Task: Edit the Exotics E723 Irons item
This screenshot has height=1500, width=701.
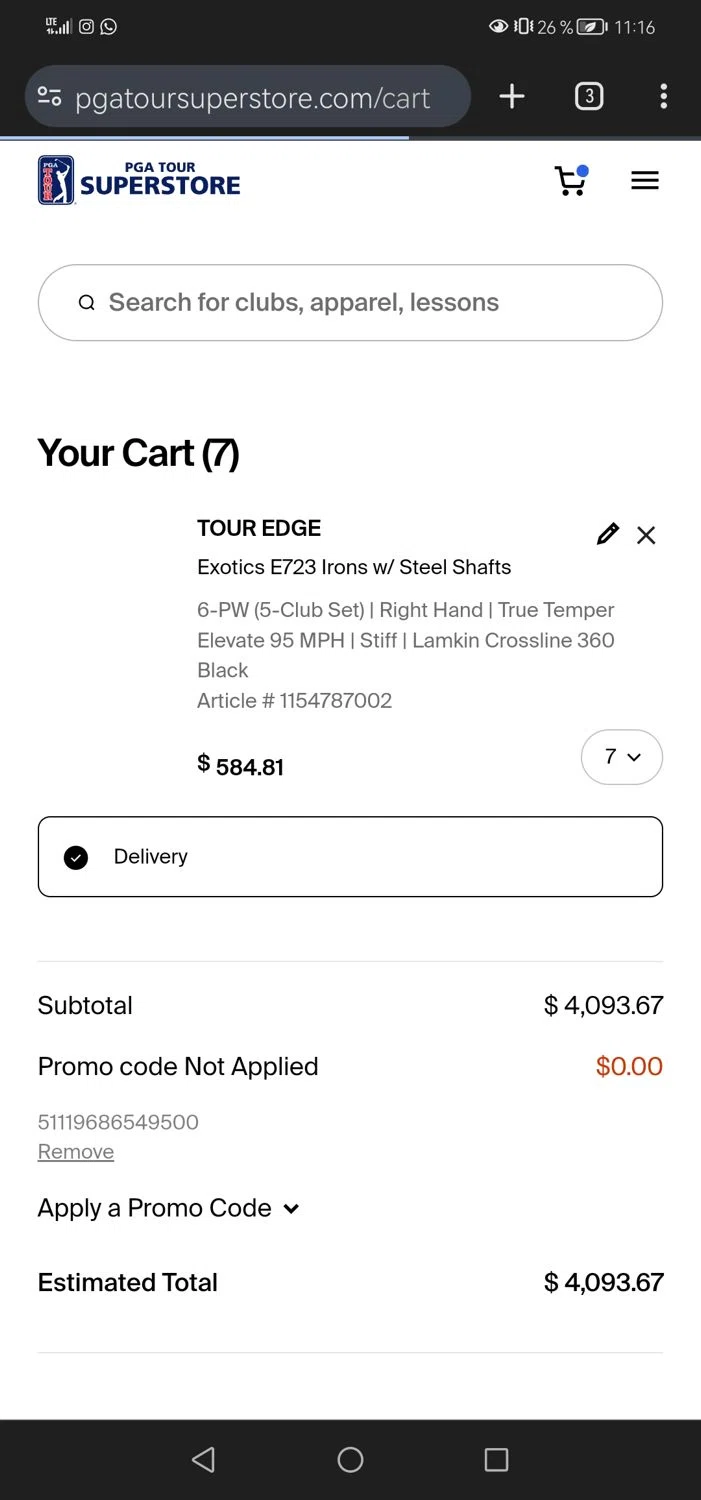Action: [607, 534]
